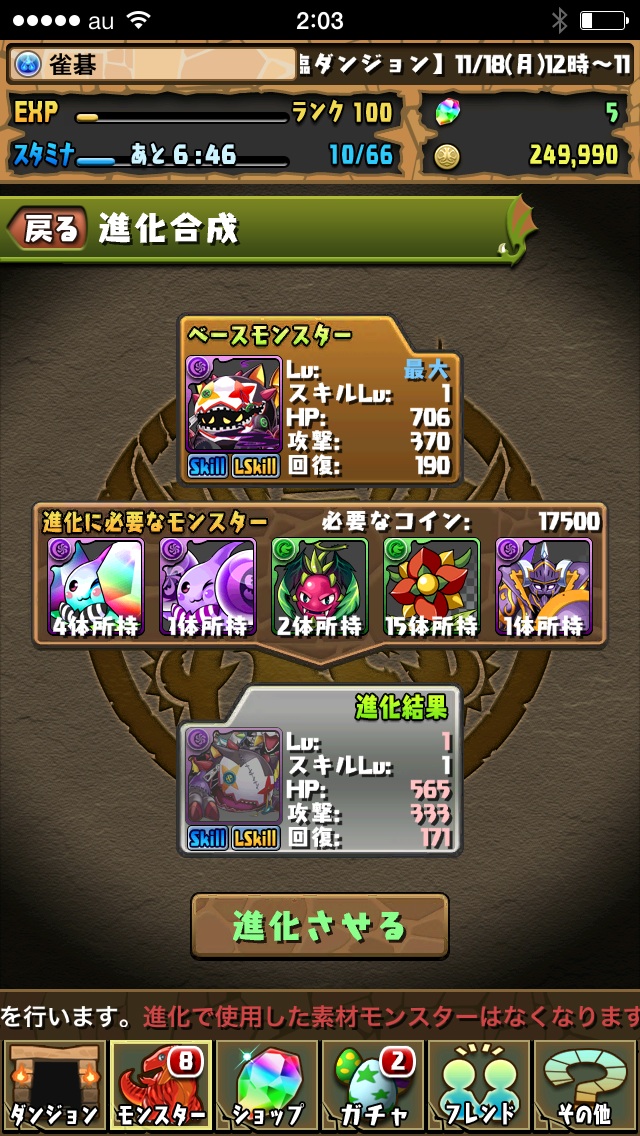Screen dimensions: 640x1136
Task: Open the ダンジョン tab
Action: click(53, 1085)
